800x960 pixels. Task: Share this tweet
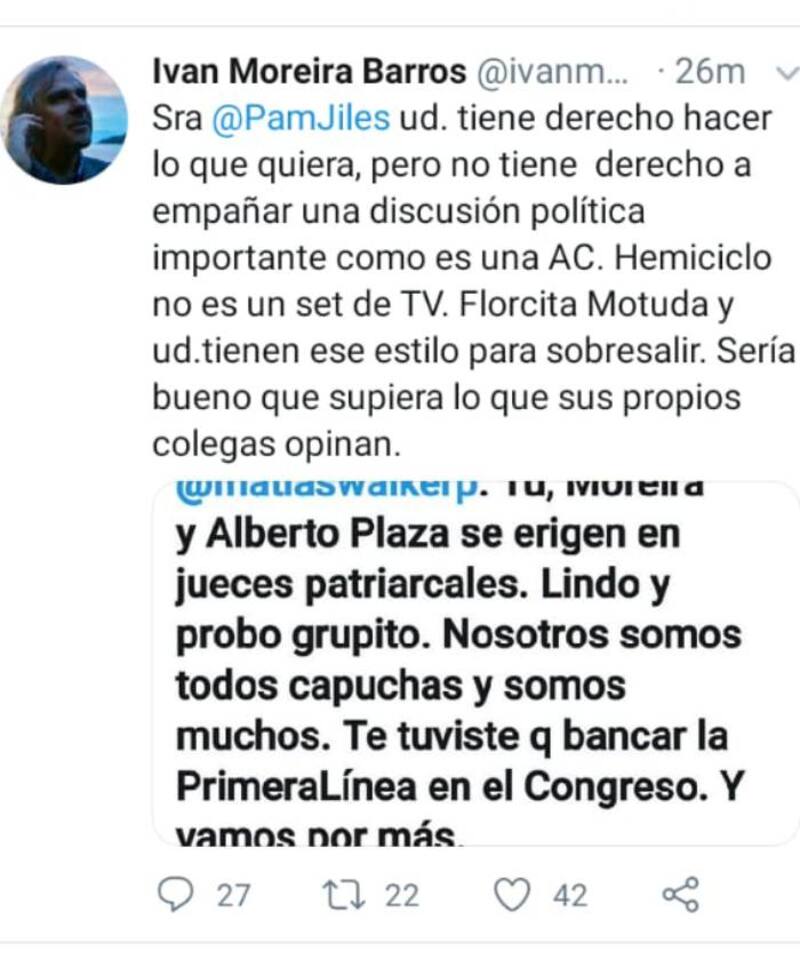681,893
